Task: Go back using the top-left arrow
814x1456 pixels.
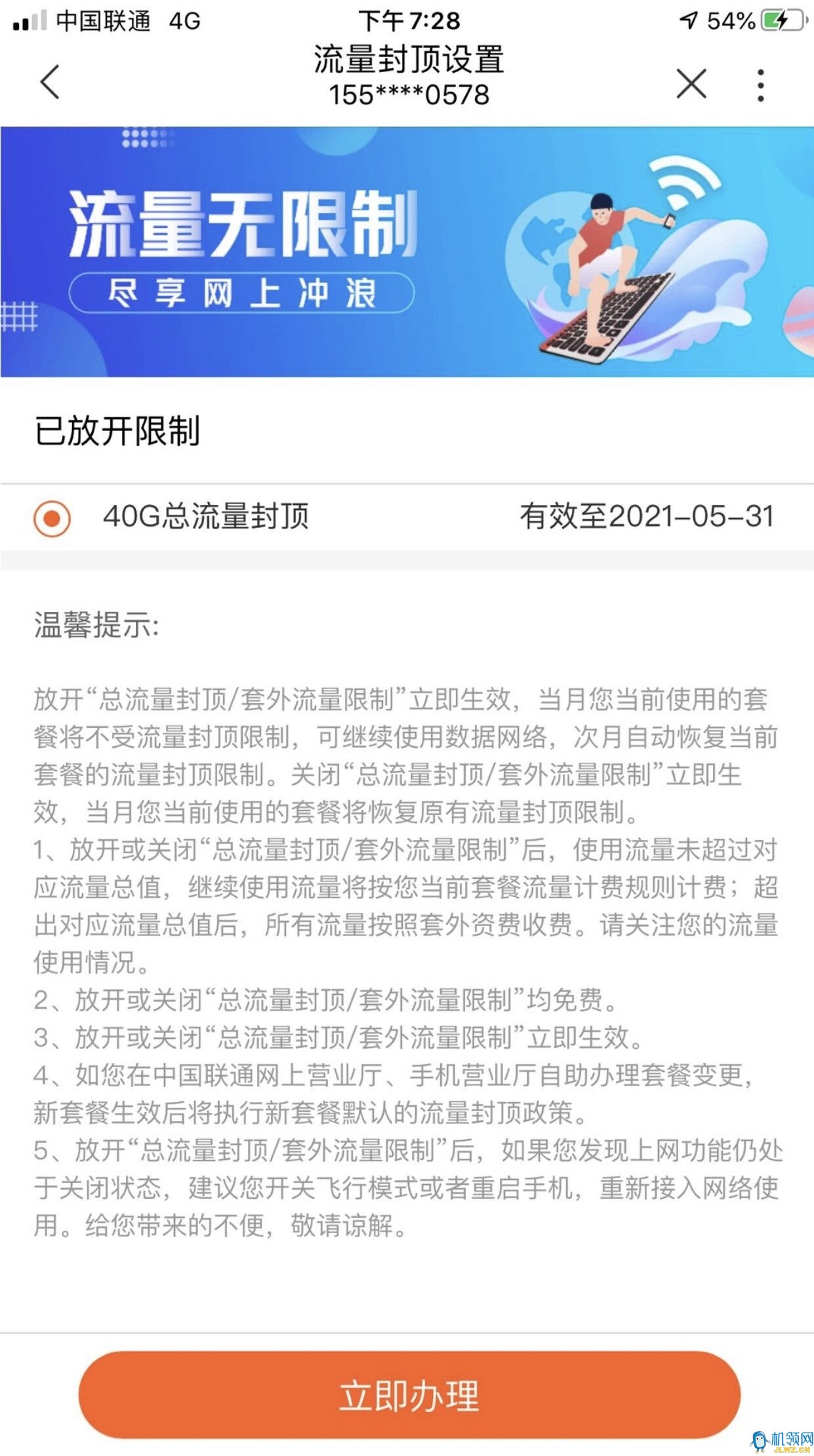Action: 50,82
